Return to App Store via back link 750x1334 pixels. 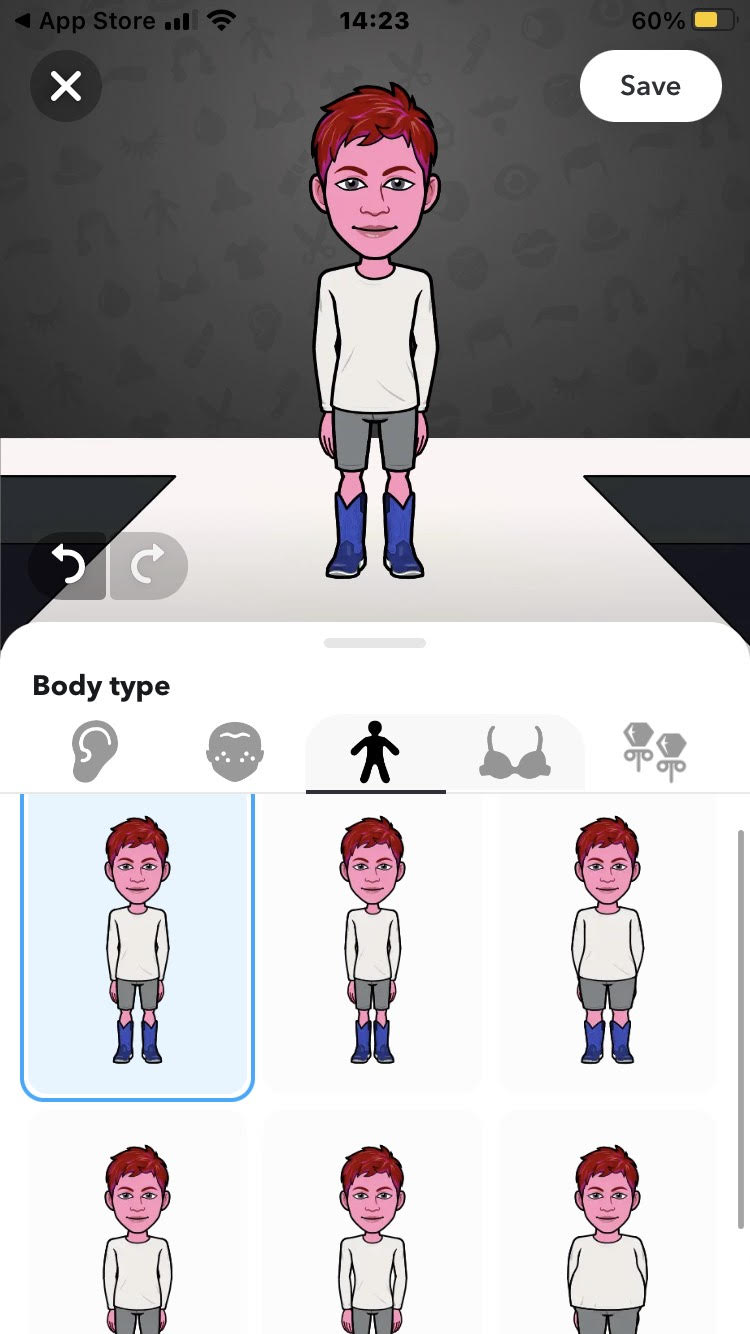tap(85, 20)
